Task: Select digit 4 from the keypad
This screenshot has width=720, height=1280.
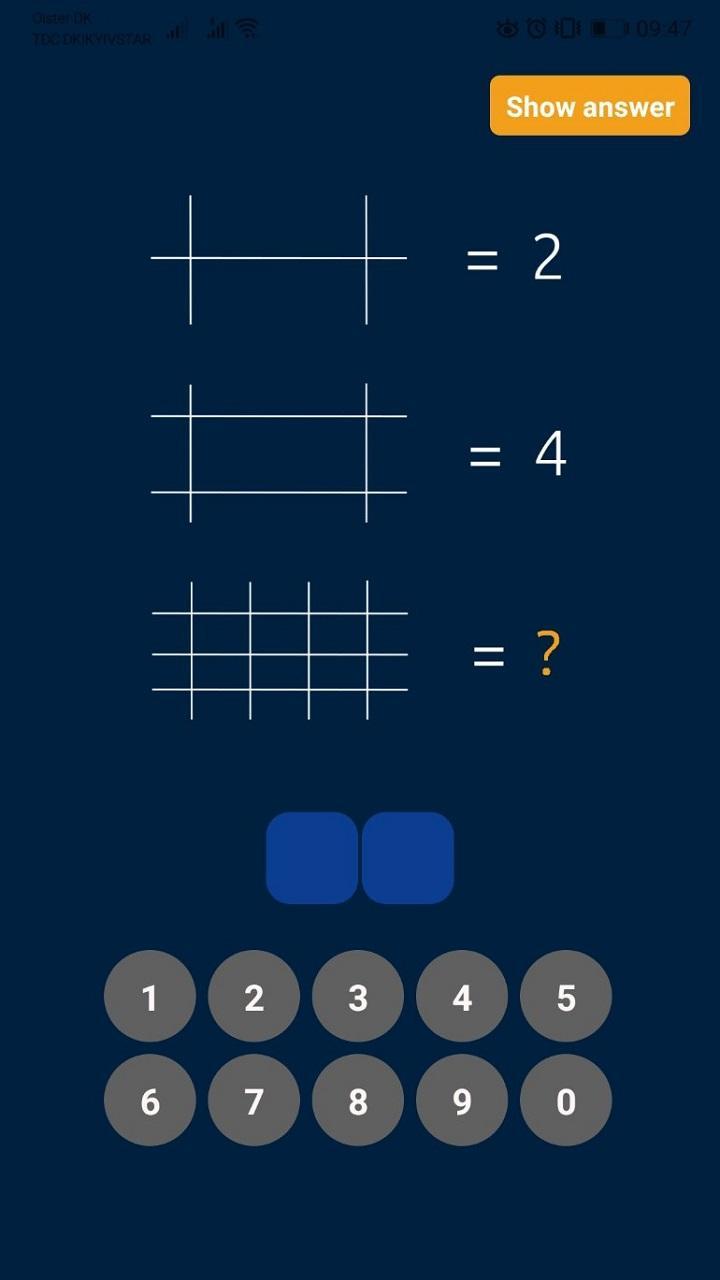Action: [x=461, y=997]
